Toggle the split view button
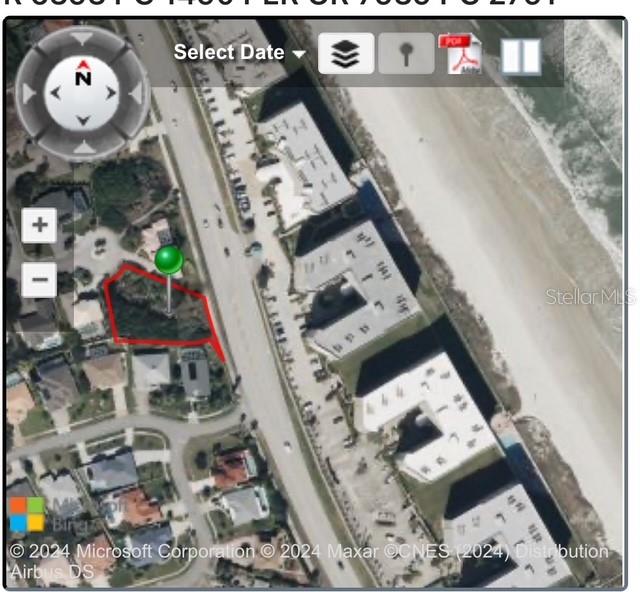Viewport: 640px width, 592px height. (x=519, y=55)
